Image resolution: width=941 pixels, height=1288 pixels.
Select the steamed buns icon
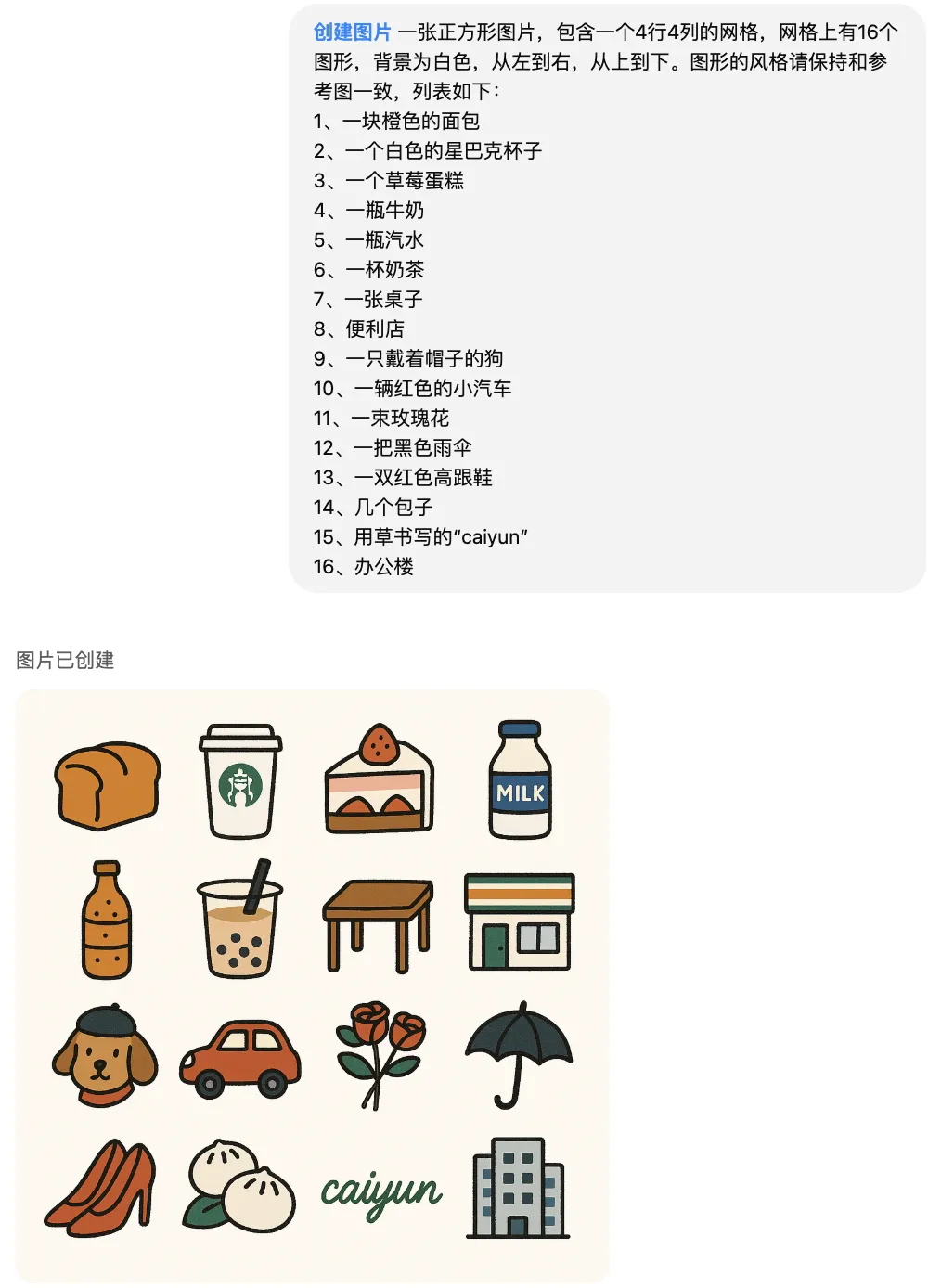tap(239, 1192)
